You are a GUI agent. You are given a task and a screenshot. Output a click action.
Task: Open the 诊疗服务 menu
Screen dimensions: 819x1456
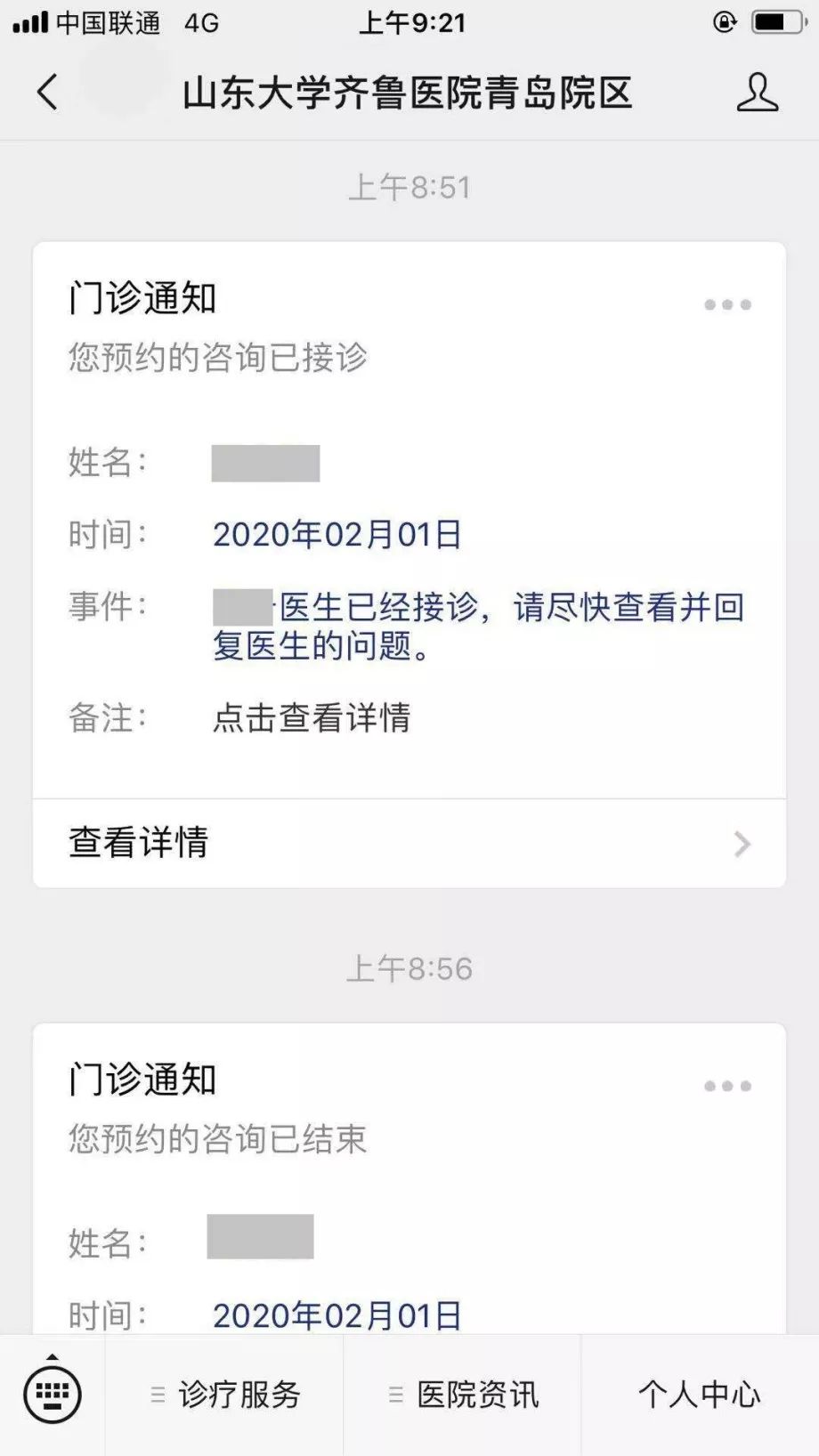(x=224, y=1395)
